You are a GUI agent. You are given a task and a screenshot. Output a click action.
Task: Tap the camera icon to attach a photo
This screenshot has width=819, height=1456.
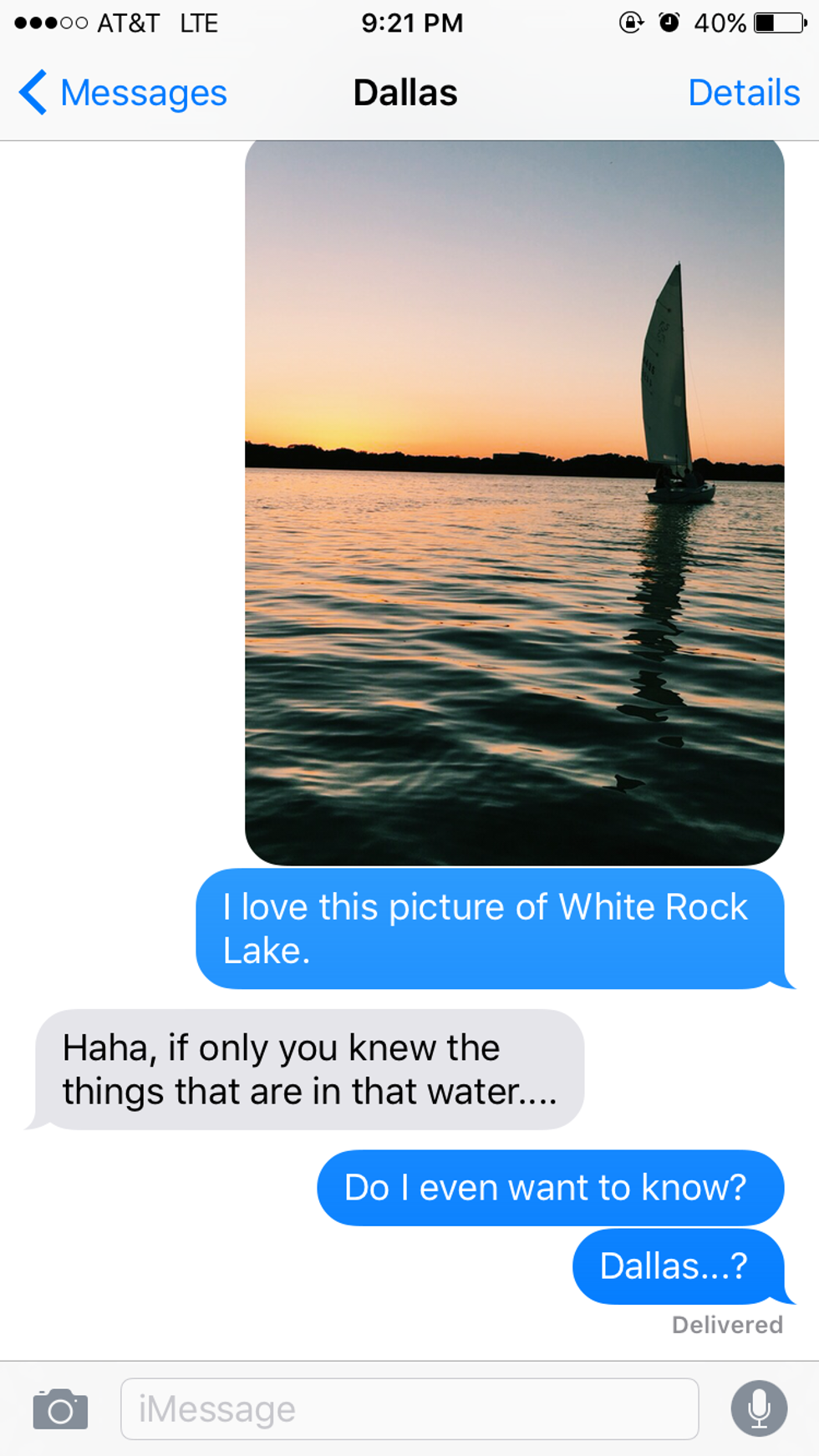click(60, 1409)
